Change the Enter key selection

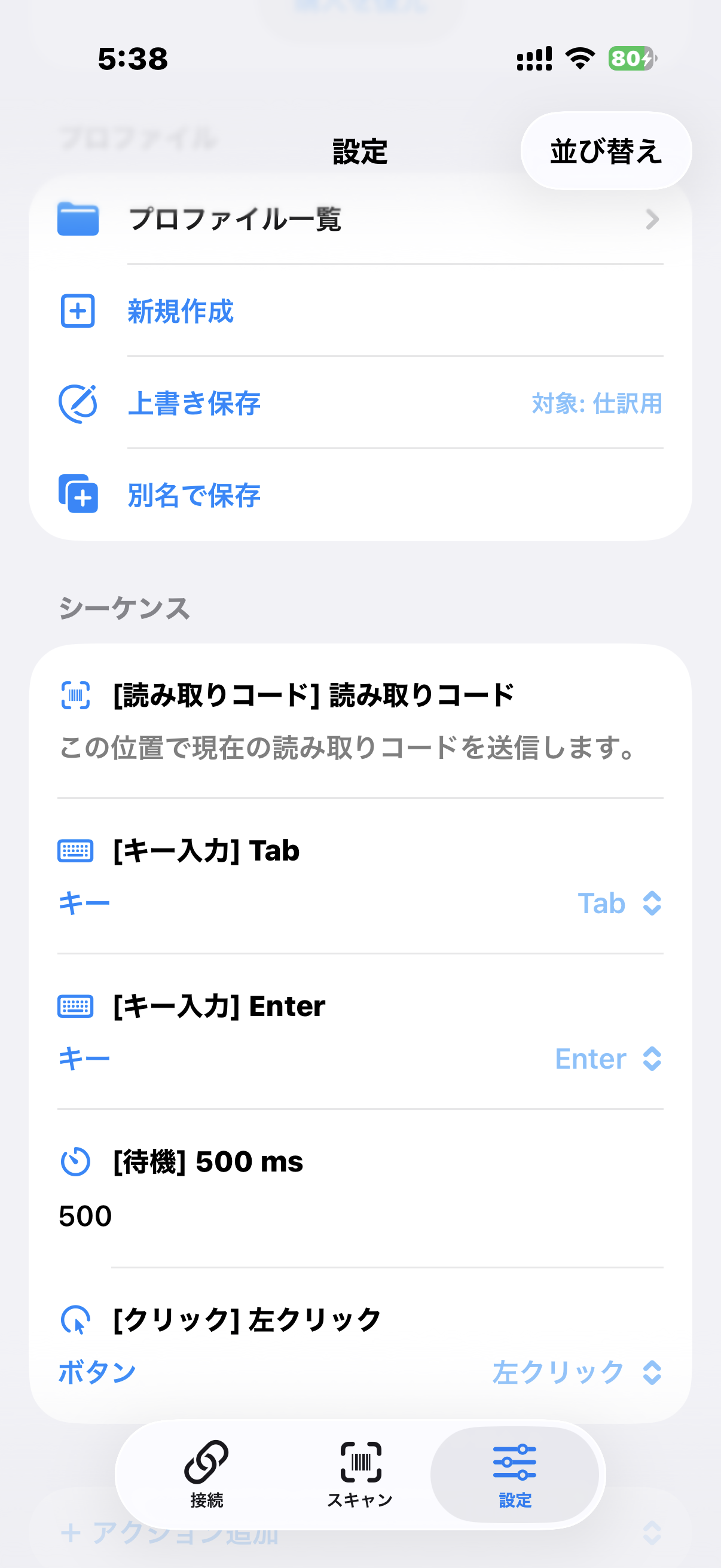607,1059
